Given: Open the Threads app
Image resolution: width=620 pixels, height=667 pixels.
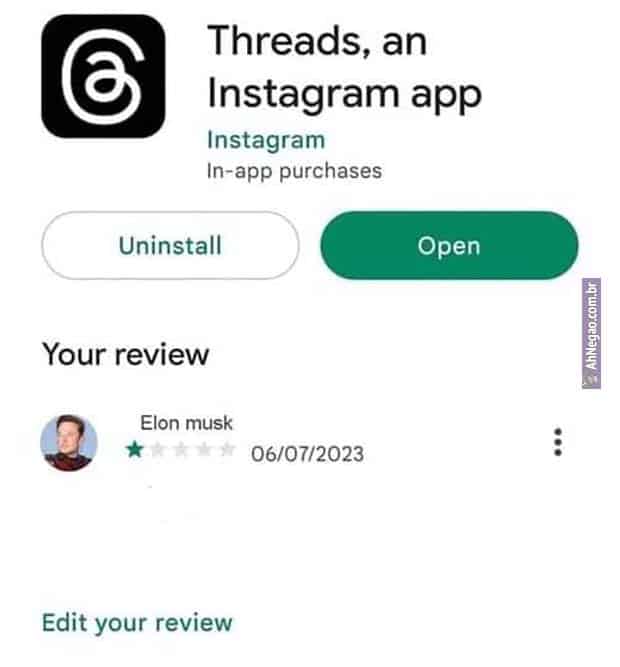Looking at the screenshot, I should pos(449,245).
